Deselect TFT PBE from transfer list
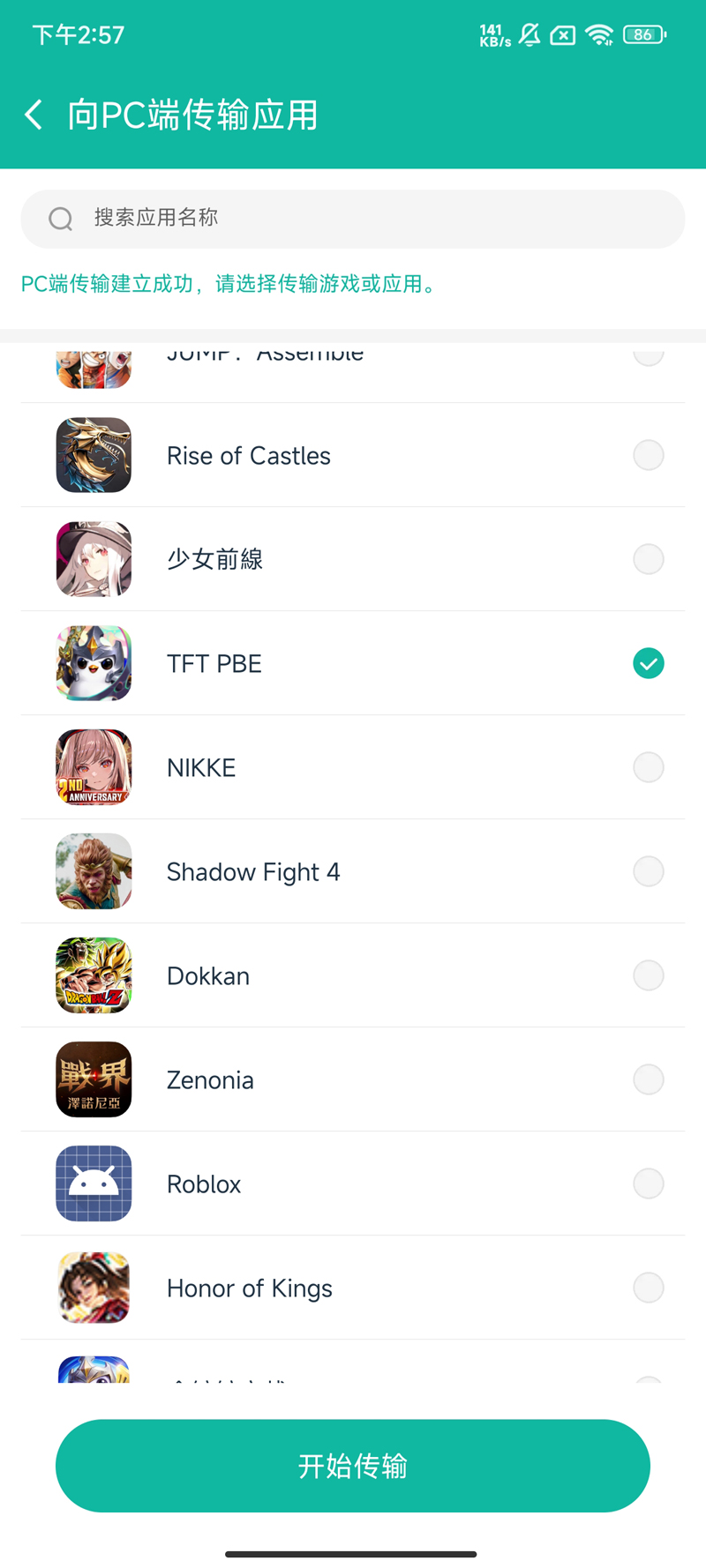This screenshot has height=1568, width=706. click(649, 663)
